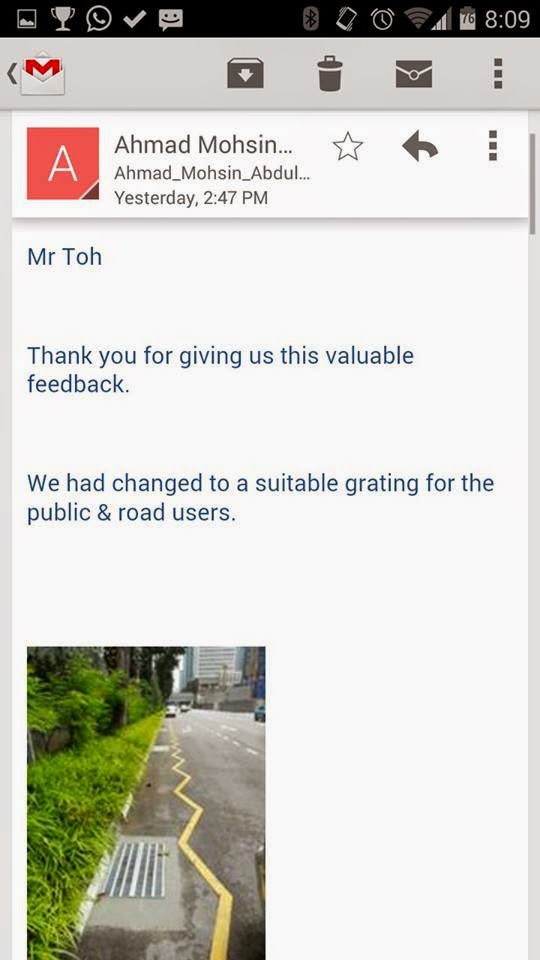Mark the email as unread
Screen dimensions: 540x960
[x=414, y=74]
